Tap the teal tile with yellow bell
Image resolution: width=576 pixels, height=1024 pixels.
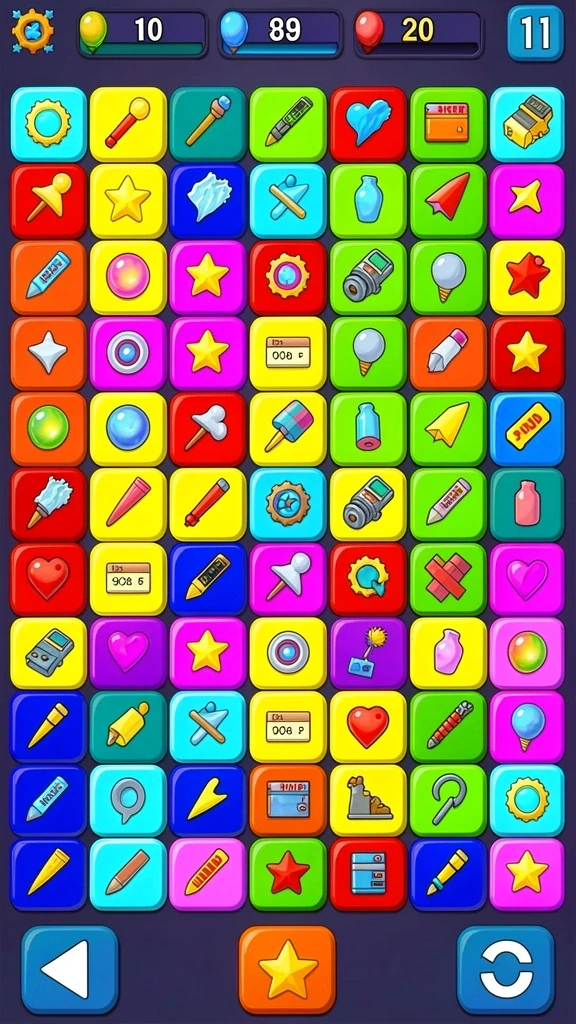pos(128,728)
